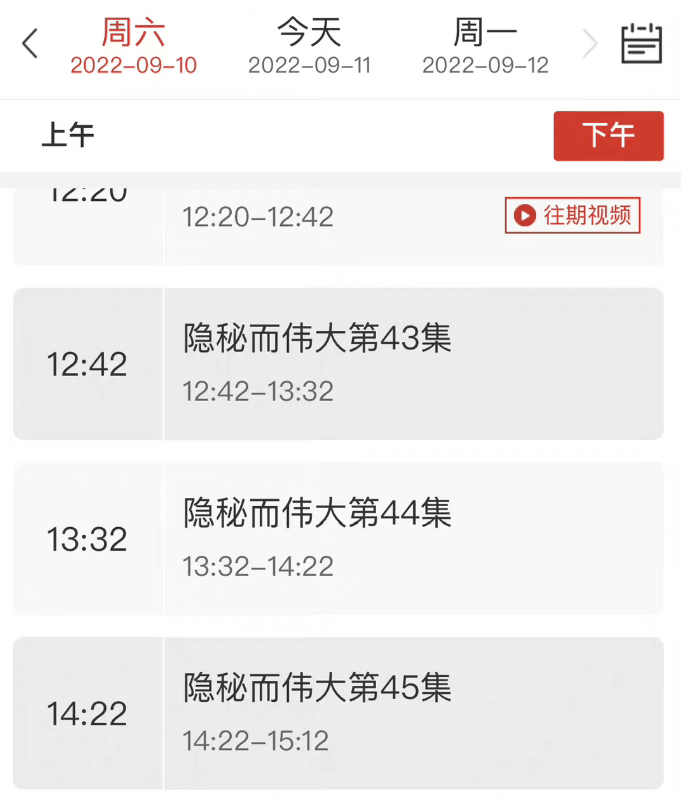Go to previous dates with left arrow

(x=30, y=44)
